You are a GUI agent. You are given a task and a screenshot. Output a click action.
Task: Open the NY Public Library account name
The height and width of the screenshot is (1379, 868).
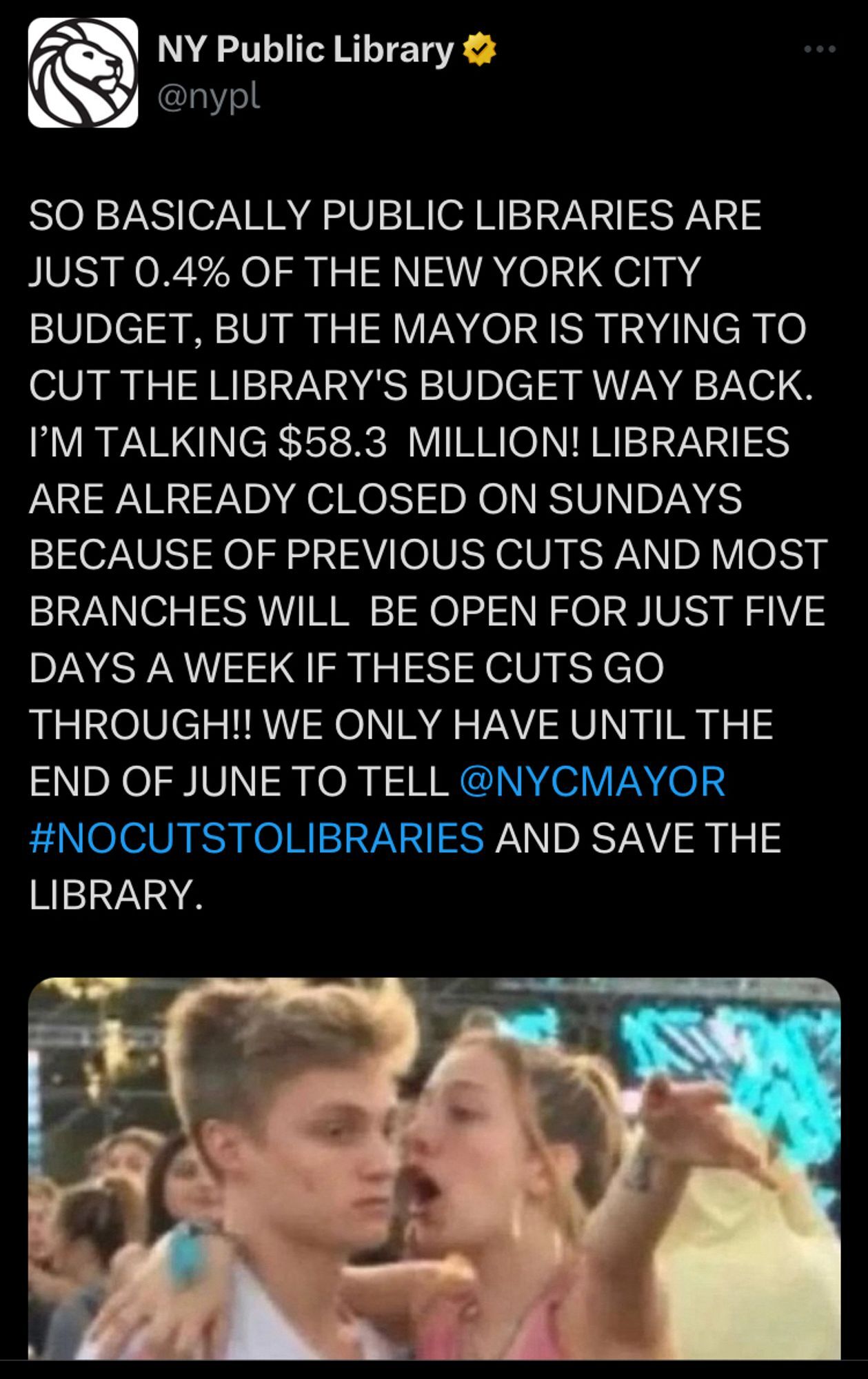tap(305, 50)
